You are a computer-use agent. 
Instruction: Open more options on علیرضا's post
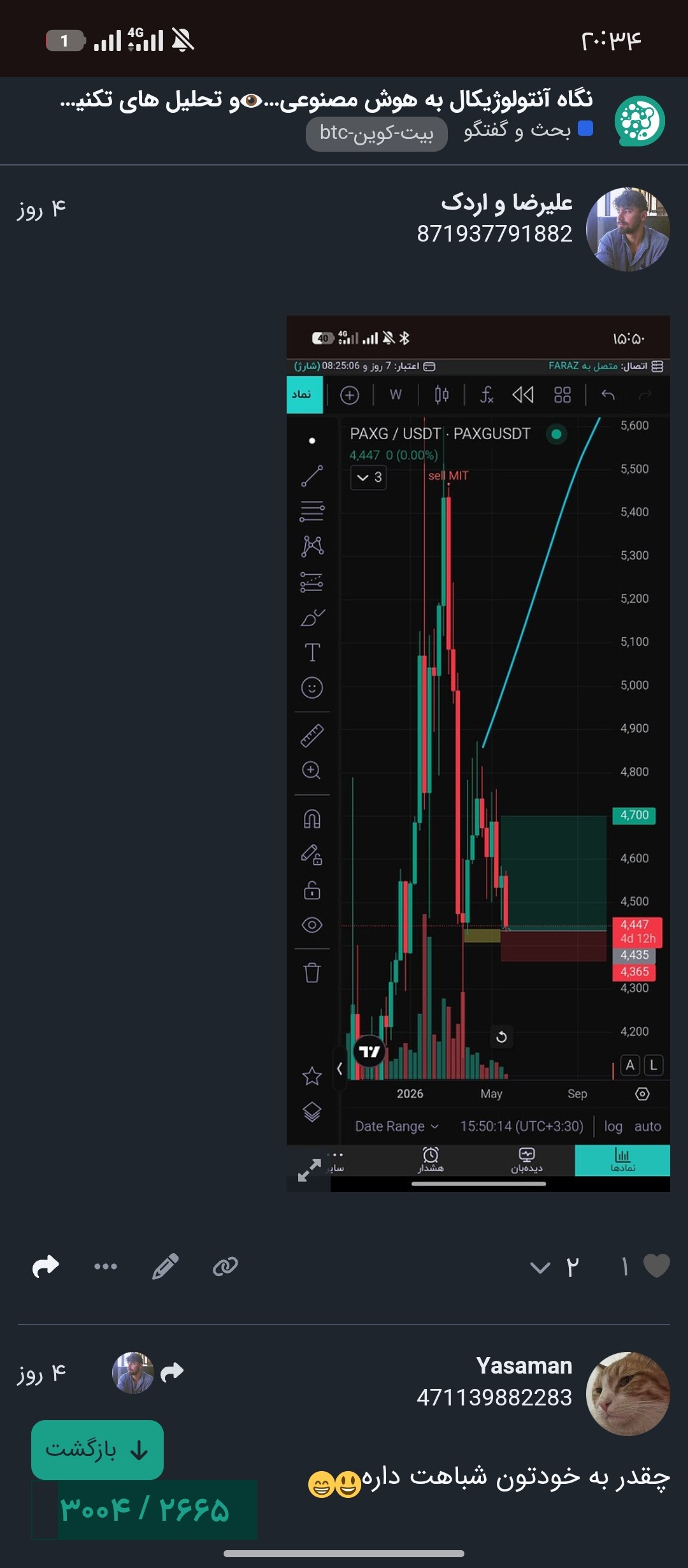pos(105,1267)
